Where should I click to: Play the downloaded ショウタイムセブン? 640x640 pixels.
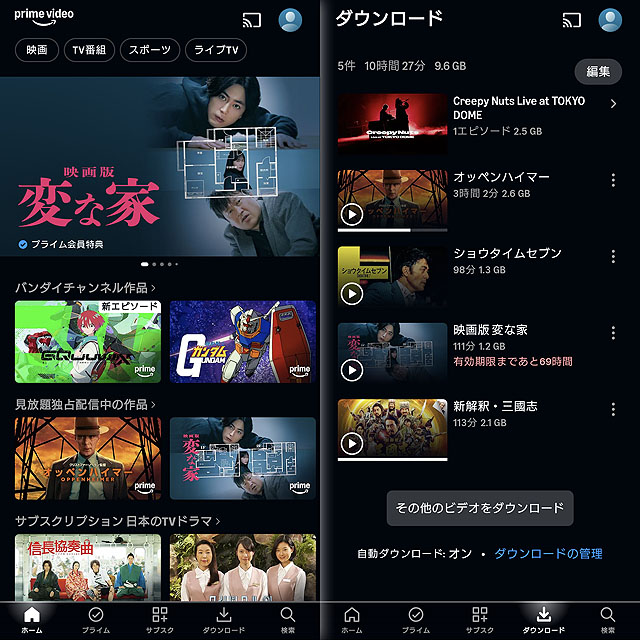pos(352,292)
